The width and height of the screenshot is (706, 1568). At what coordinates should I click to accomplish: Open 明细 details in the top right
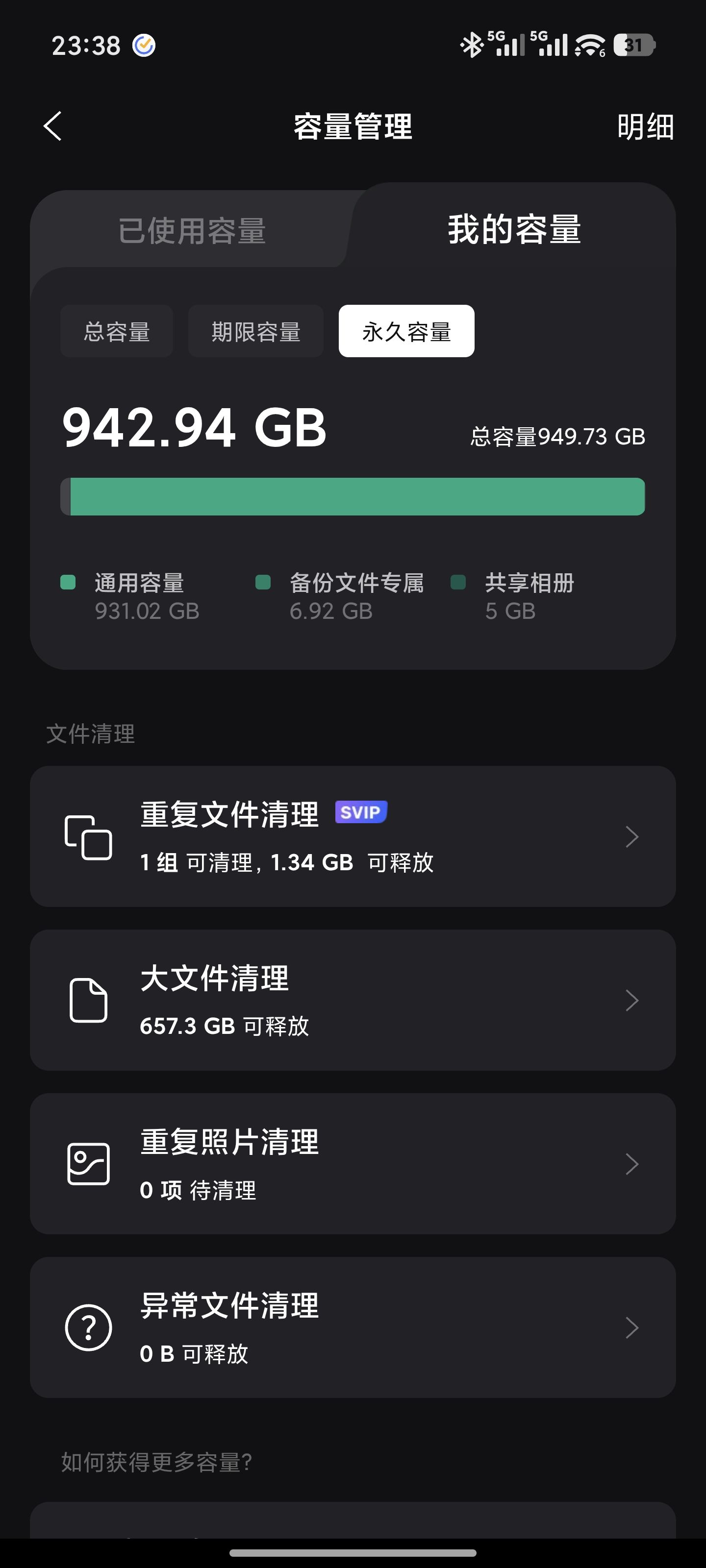click(x=645, y=126)
